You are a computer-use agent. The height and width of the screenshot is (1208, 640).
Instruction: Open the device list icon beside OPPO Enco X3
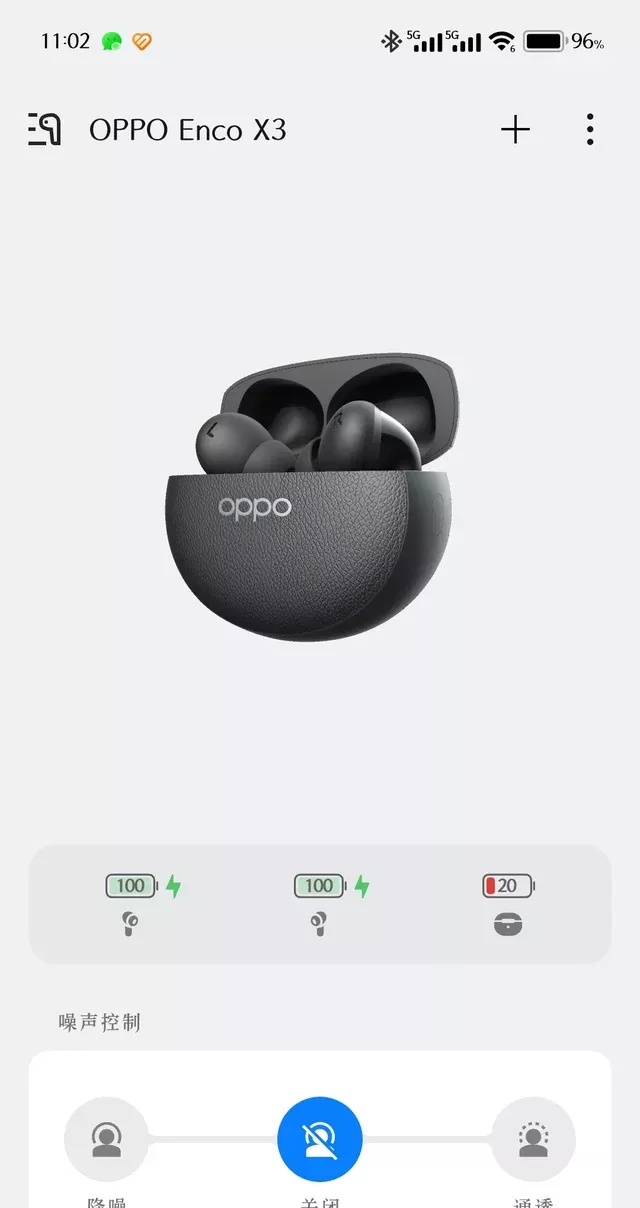(44, 130)
